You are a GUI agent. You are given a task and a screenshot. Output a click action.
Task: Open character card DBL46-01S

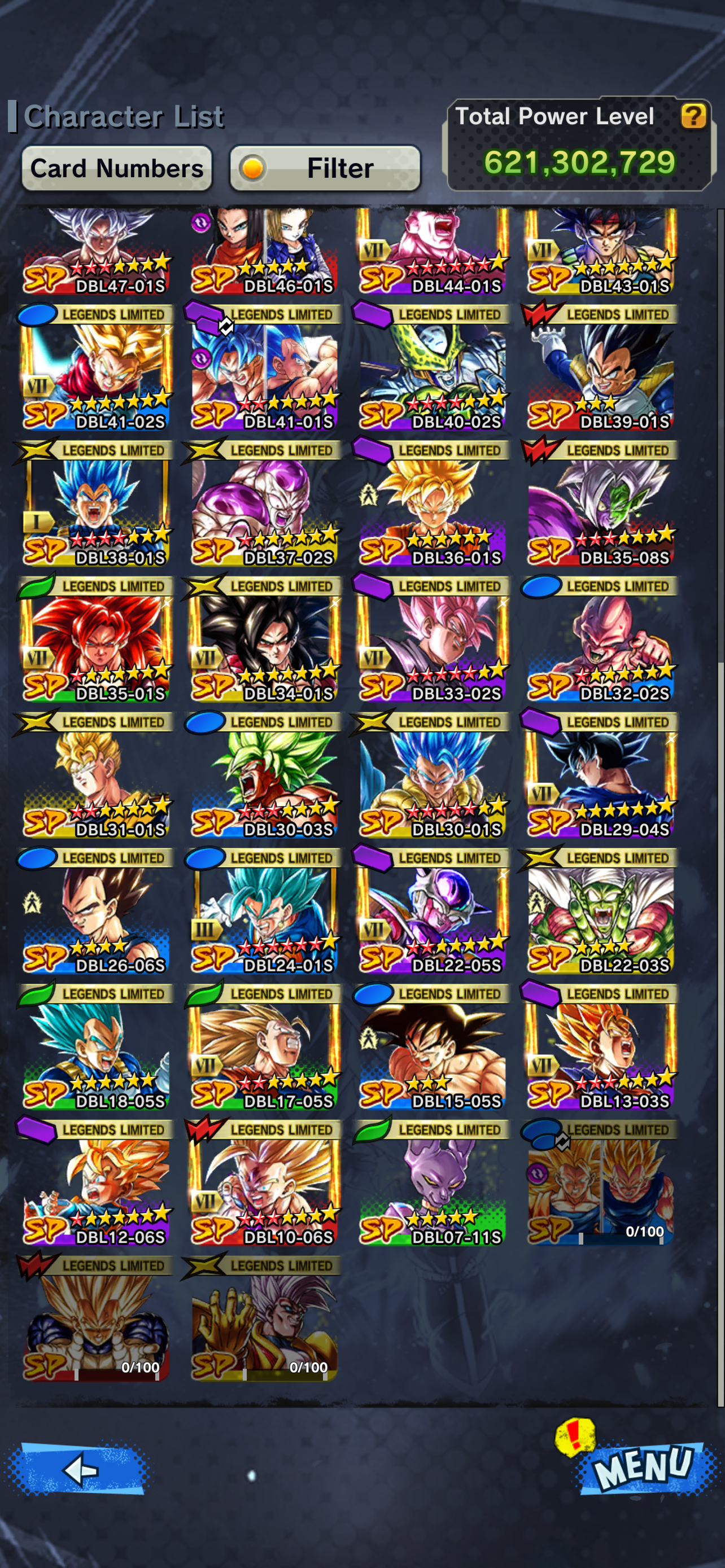[264, 251]
